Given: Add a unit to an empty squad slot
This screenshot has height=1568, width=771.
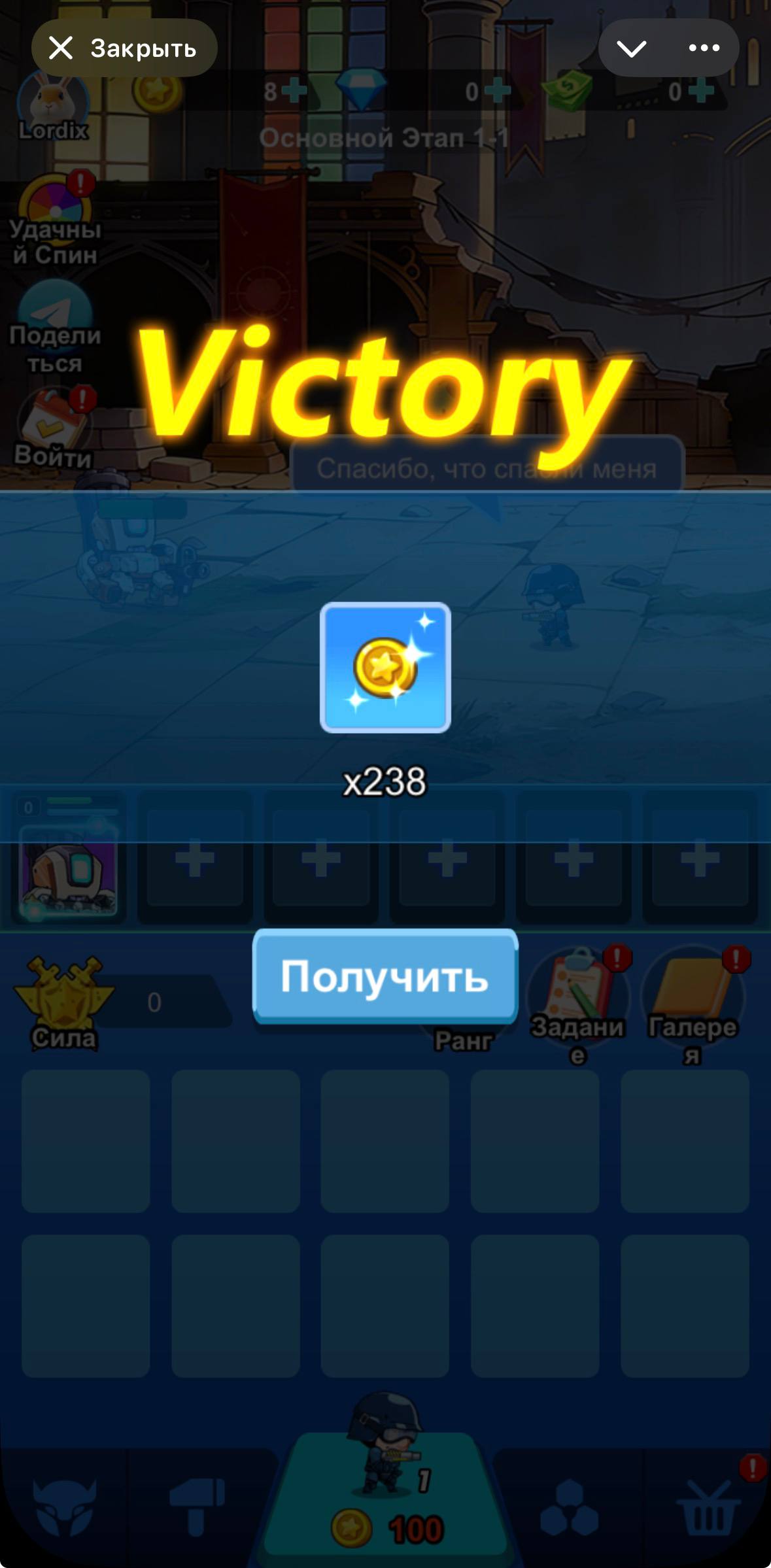Looking at the screenshot, I should (196, 860).
